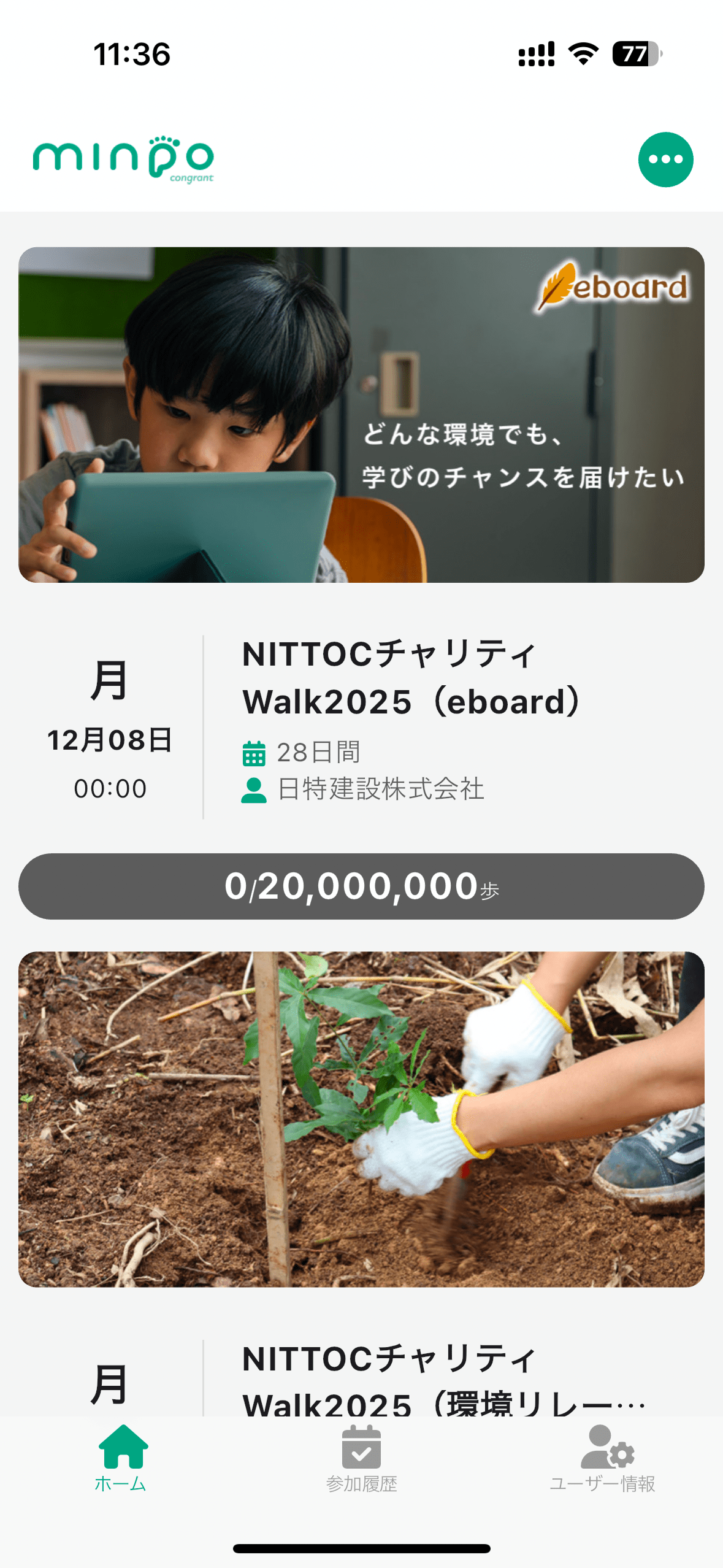Open the green three-dot menu button
Viewport: 723px width, 1568px height.
point(665,159)
